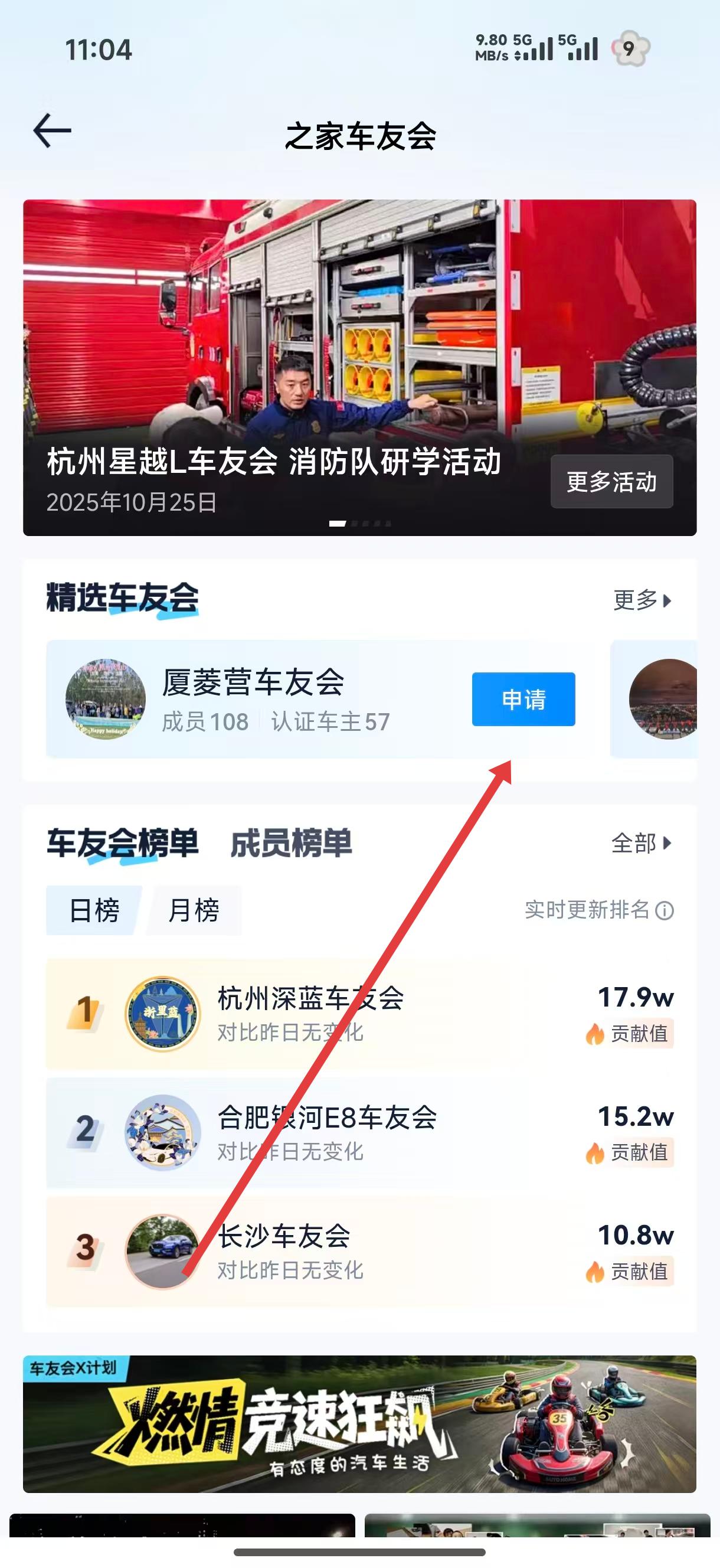Go back using the top-left arrow

click(52, 131)
